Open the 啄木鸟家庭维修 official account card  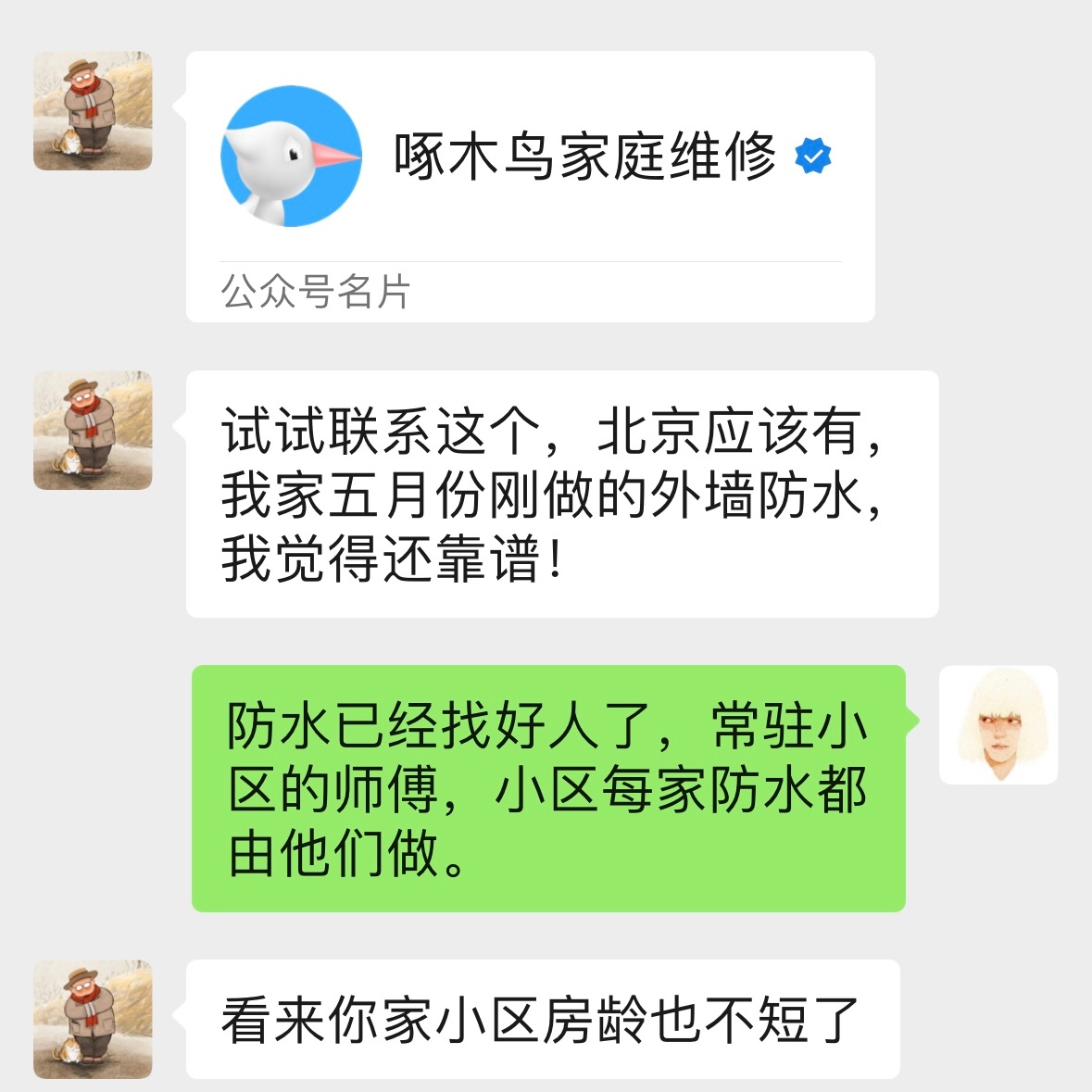[530, 185]
